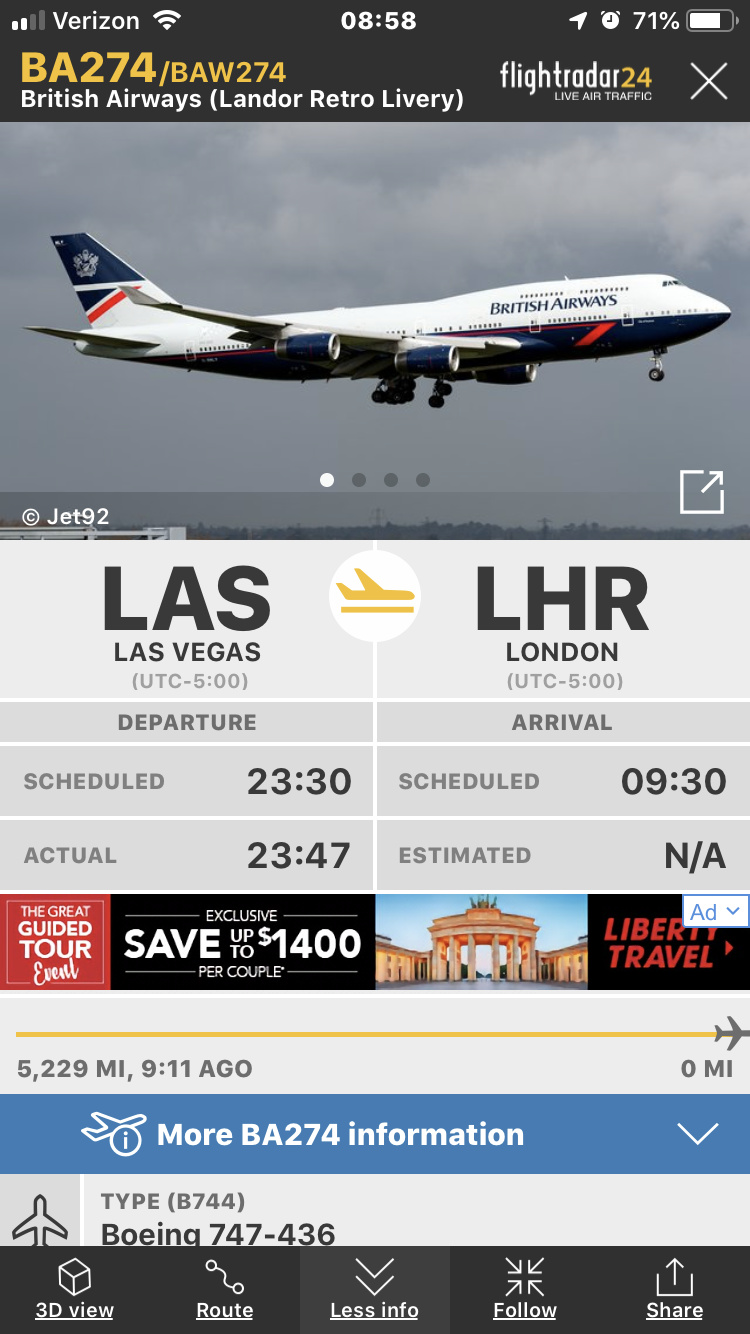Follow this flight on the map
The image size is (750, 1334).
click(525, 1290)
